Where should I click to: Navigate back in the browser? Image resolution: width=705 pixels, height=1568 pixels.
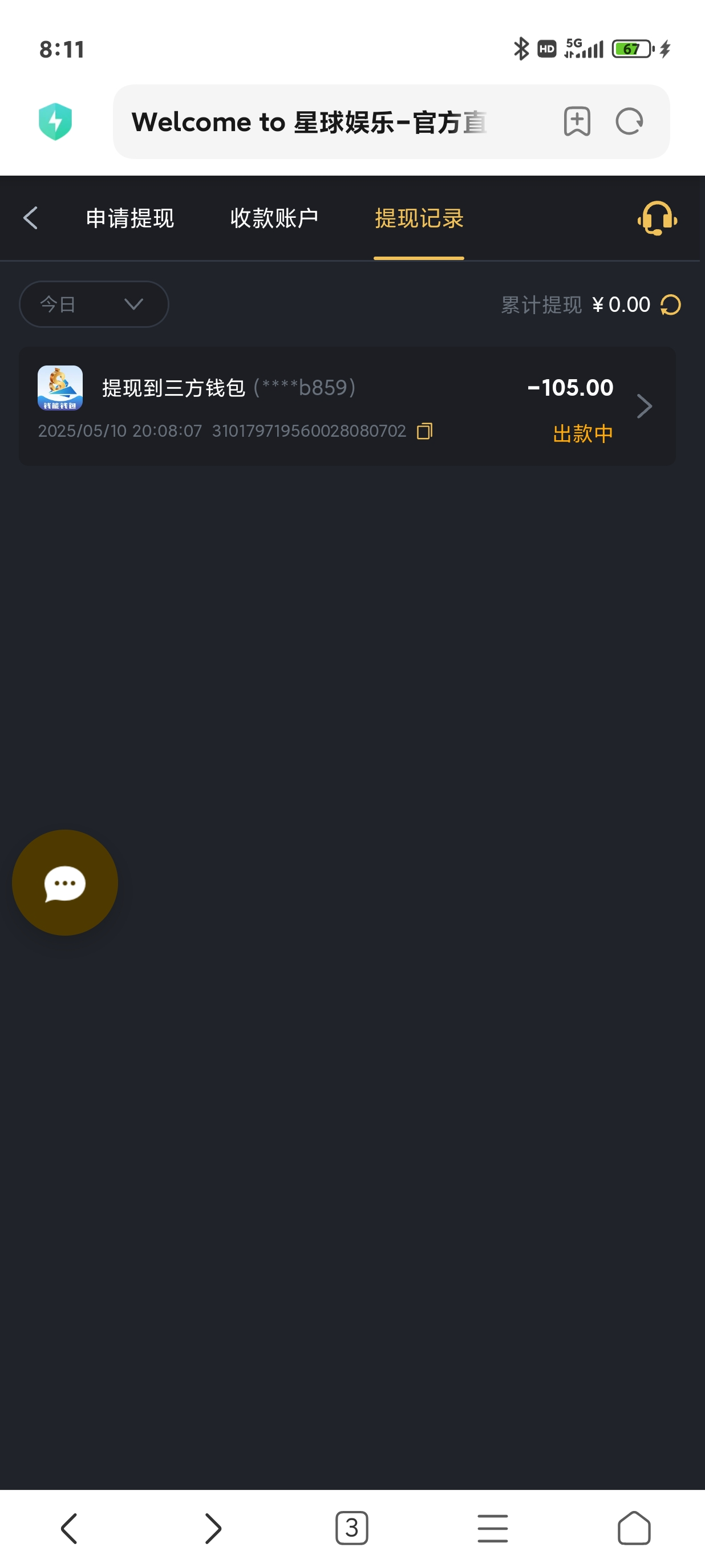pyautogui.click(x=70, y=1528)
